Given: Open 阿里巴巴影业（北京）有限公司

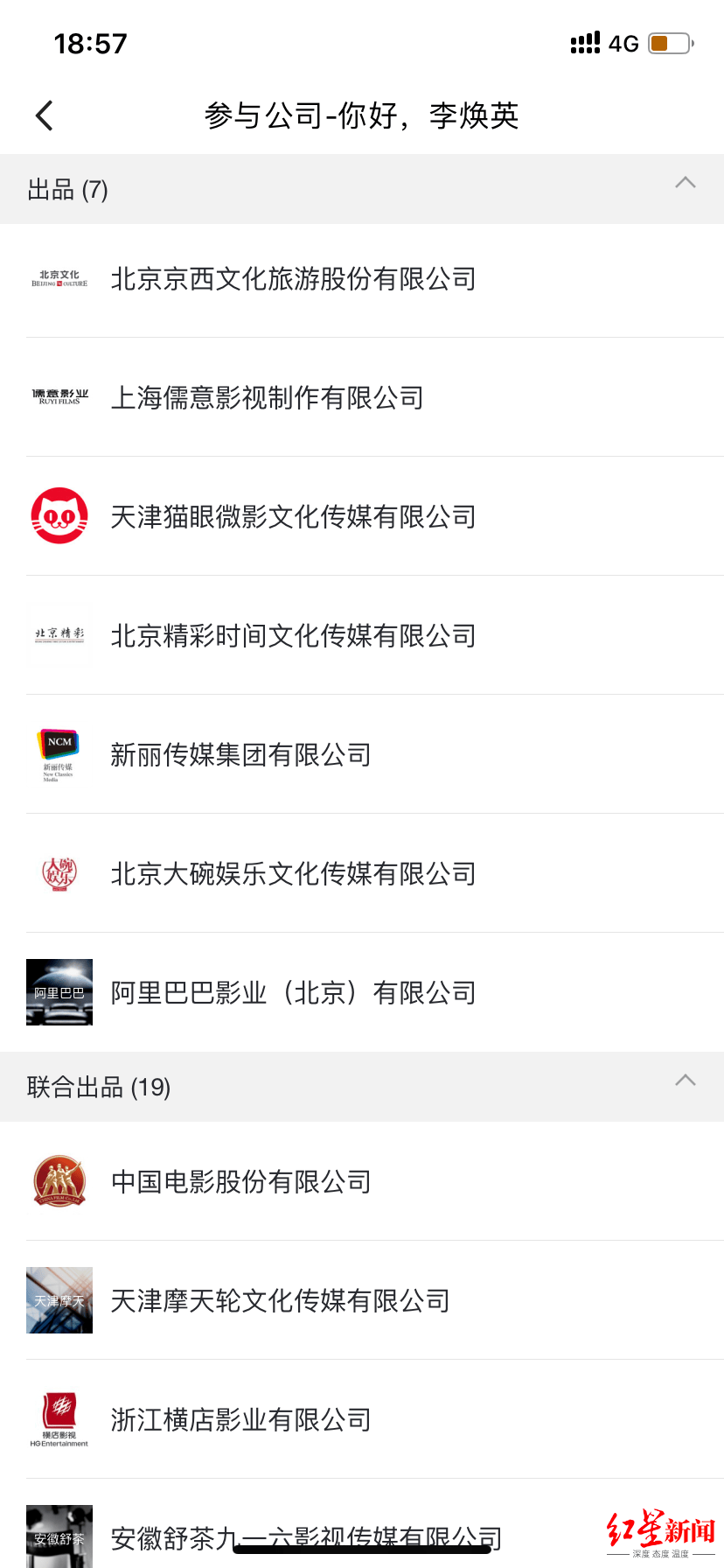Looking at the screenshot, I should click(x=362, y=992).
